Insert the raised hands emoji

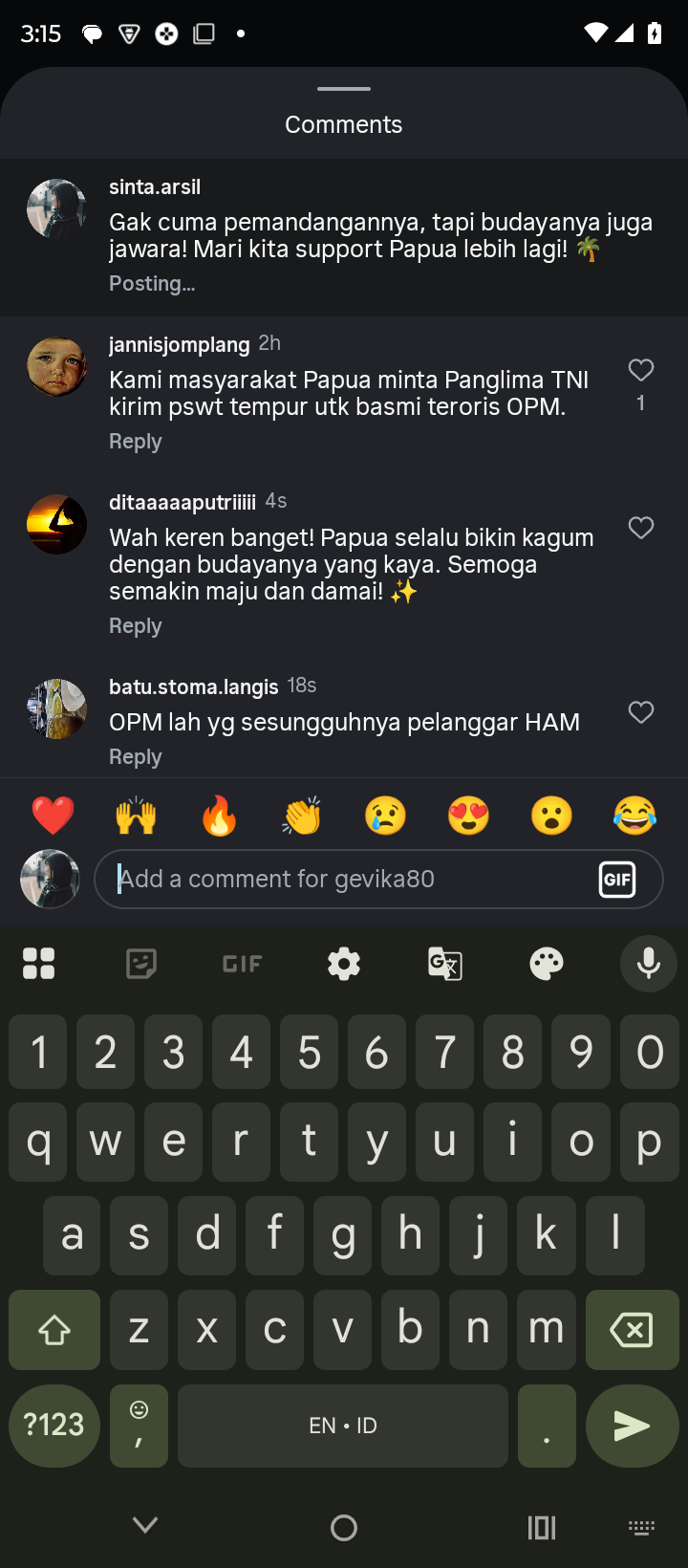[x=136, y=816]
